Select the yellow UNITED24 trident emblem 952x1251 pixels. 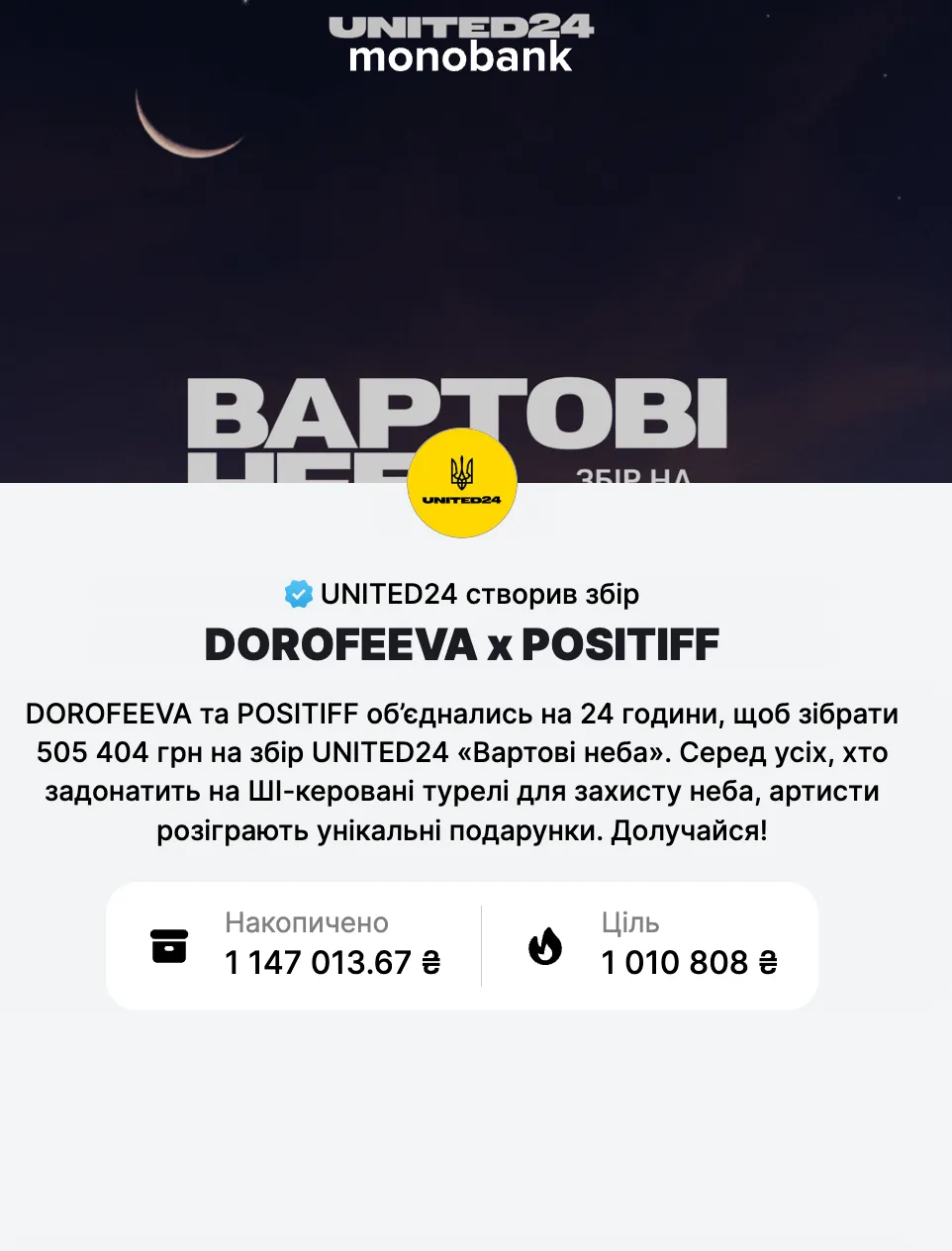461,482
